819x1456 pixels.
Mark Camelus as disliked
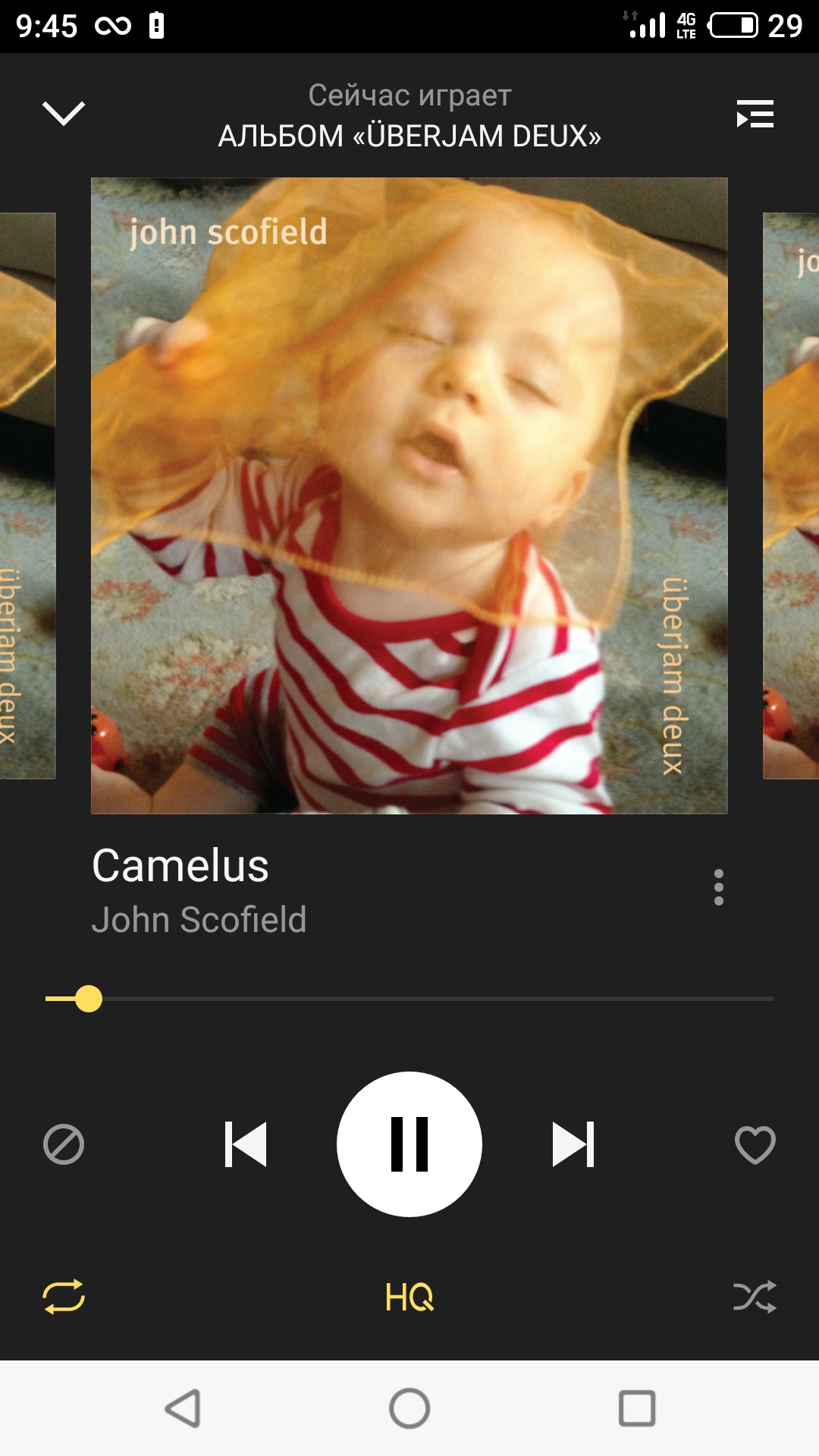pyautogui.click(x=64, y=1144)
